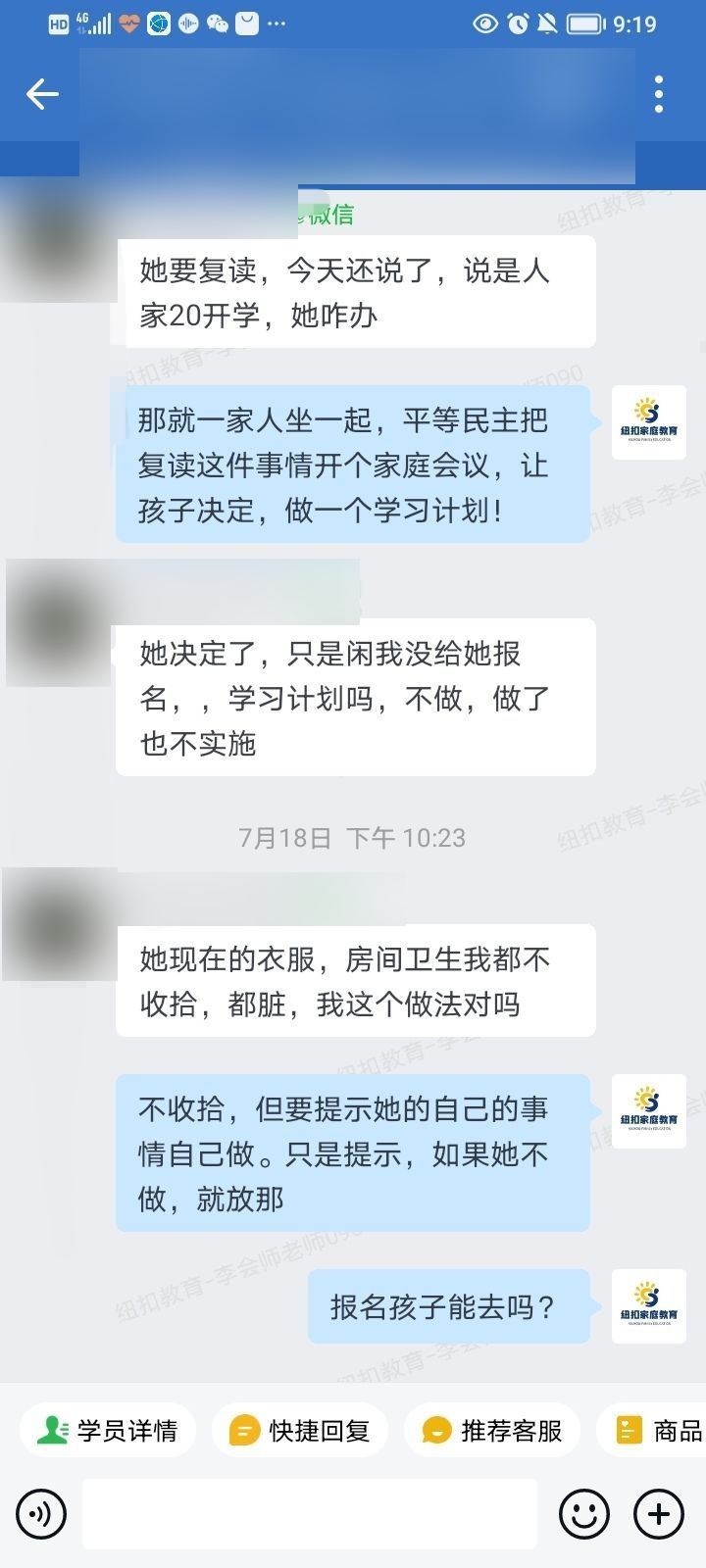Open 学员详情 student details
Screen dimensions: 706x1568
[x=108, y=1431]
